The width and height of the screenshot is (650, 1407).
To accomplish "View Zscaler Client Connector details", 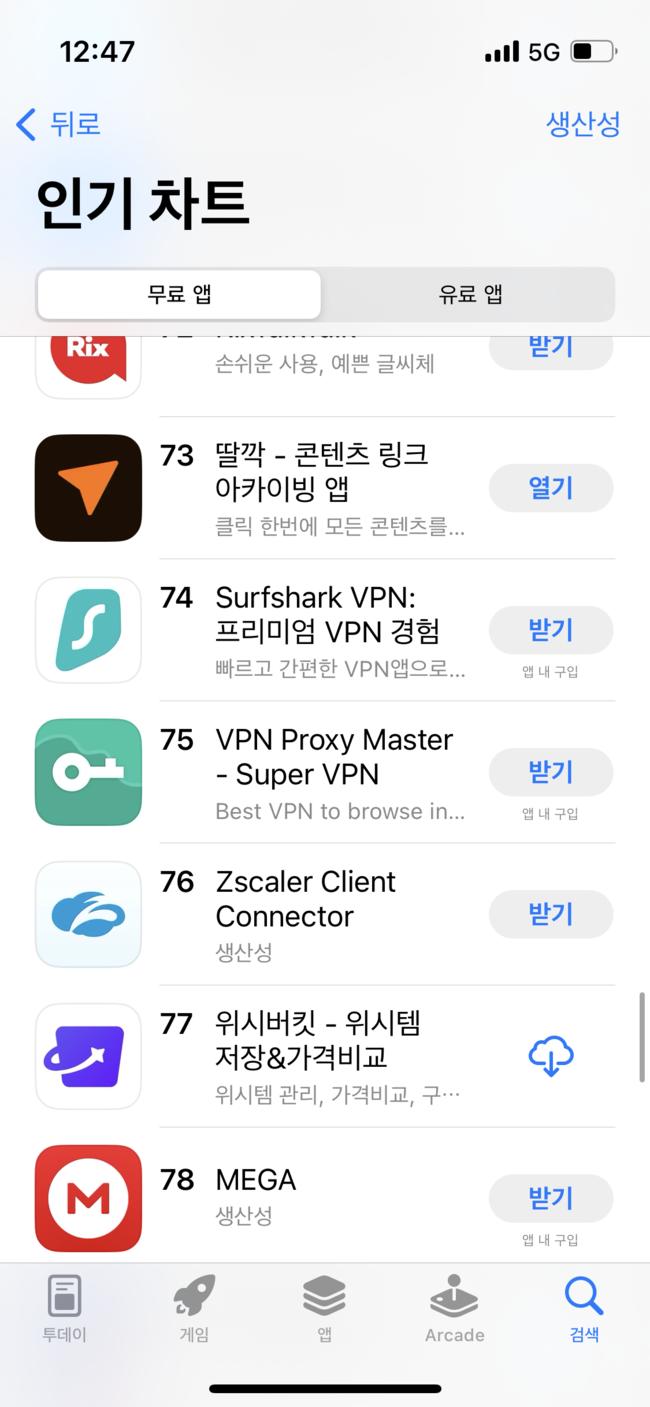I will (x=306, y=899).
